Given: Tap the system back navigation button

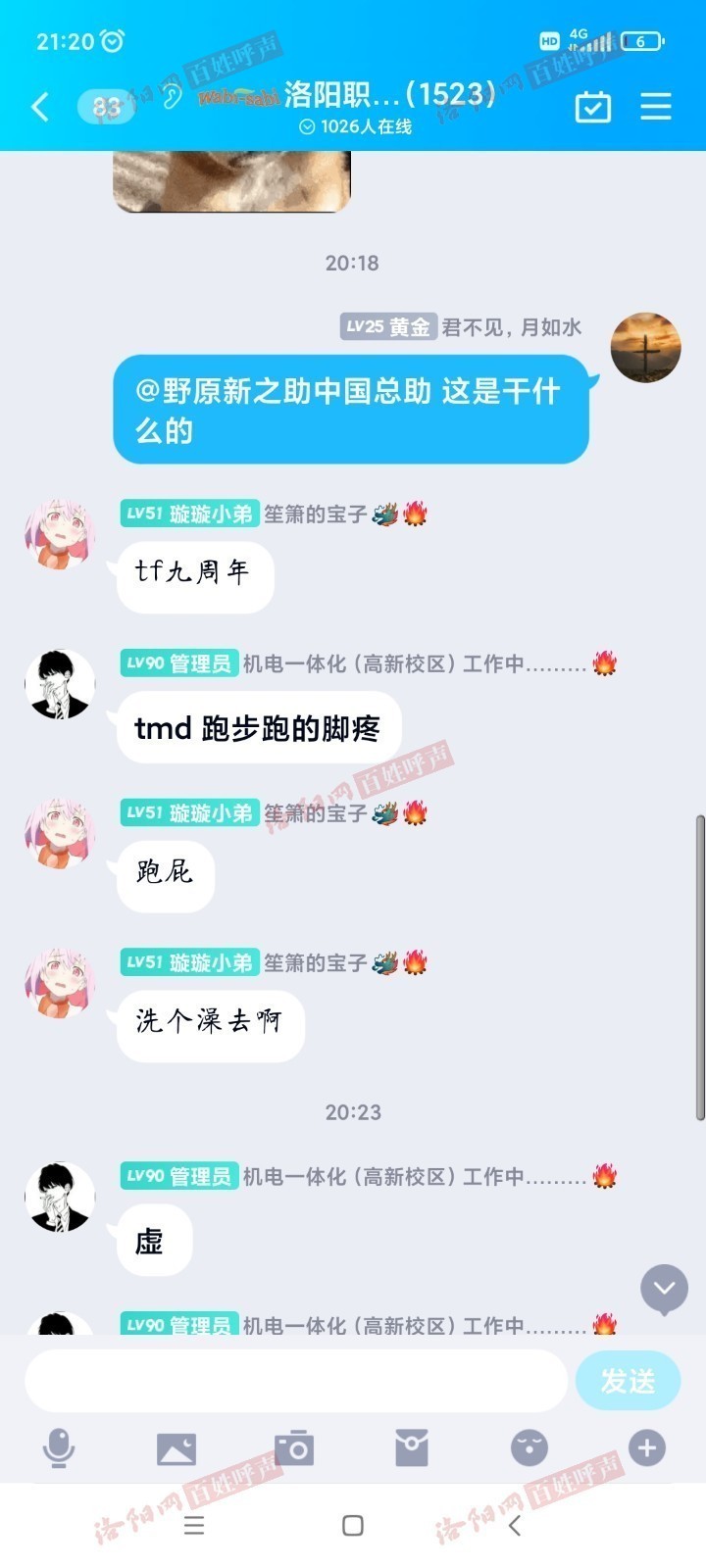Looking at the screenshot, I should click(514, 1525).
